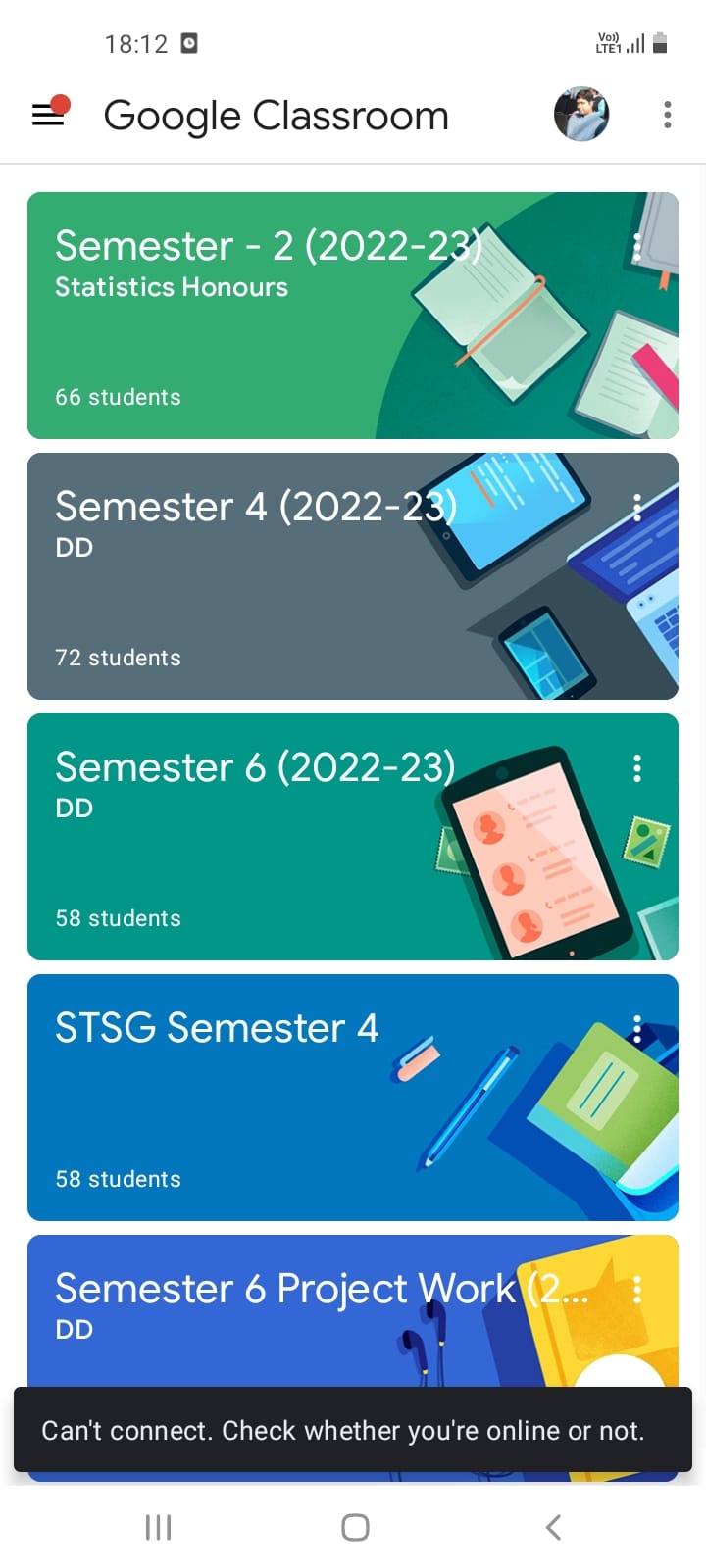Open options for Semester 6 Project Work

click(x=637, y=1289)
